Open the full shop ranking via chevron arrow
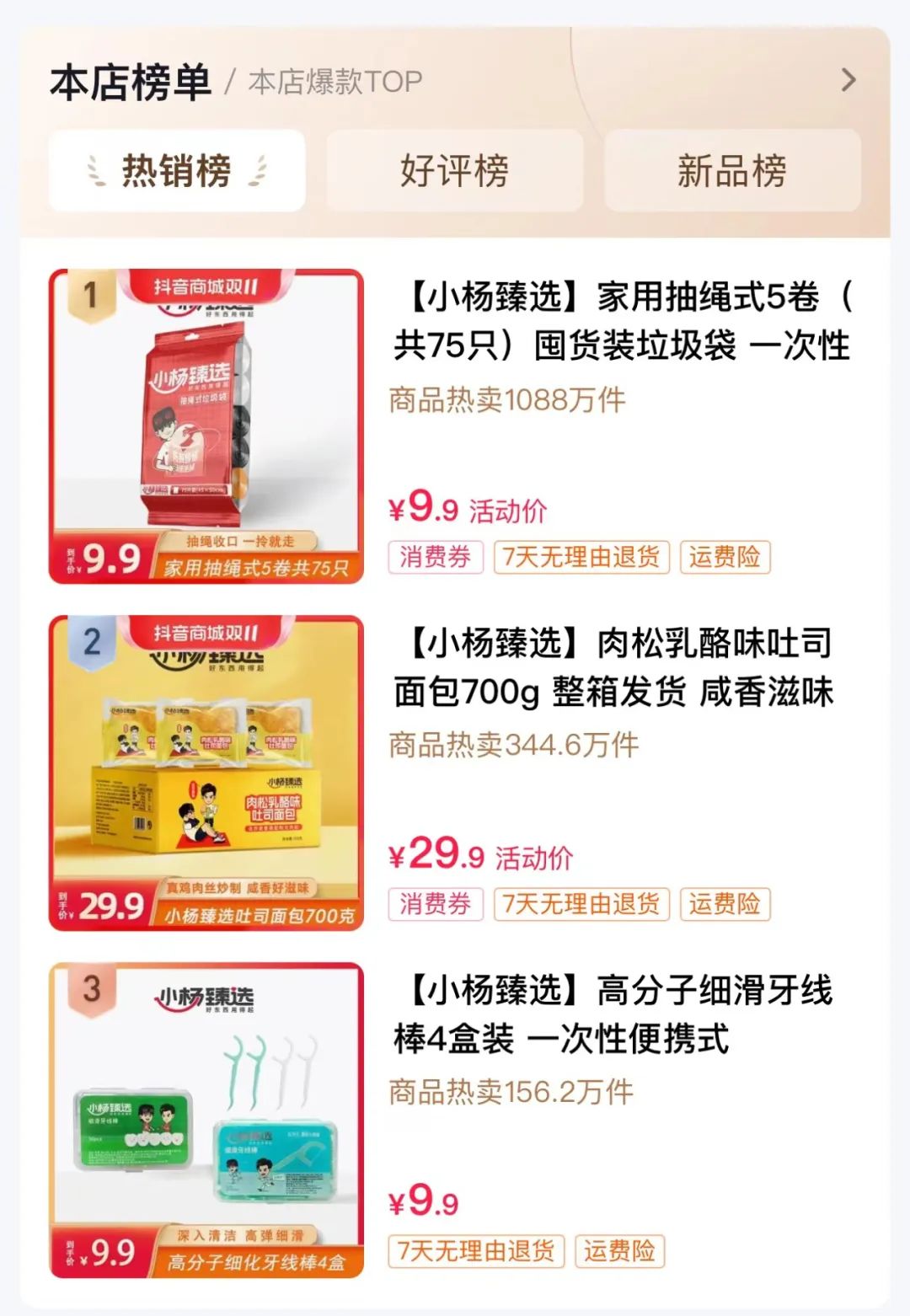910x1316 pixels. [x=848, y=81]
